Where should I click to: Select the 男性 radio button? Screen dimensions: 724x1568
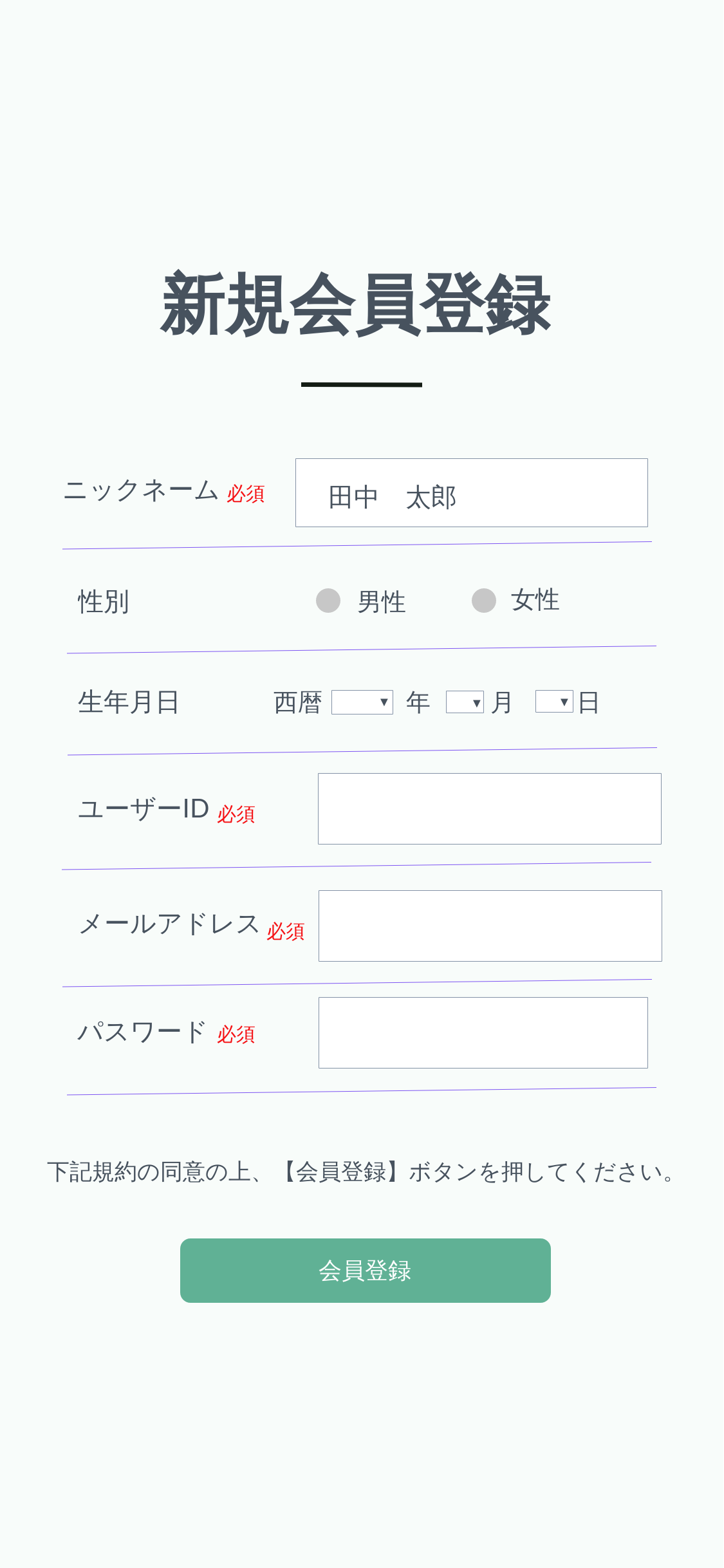click(328, 601)
